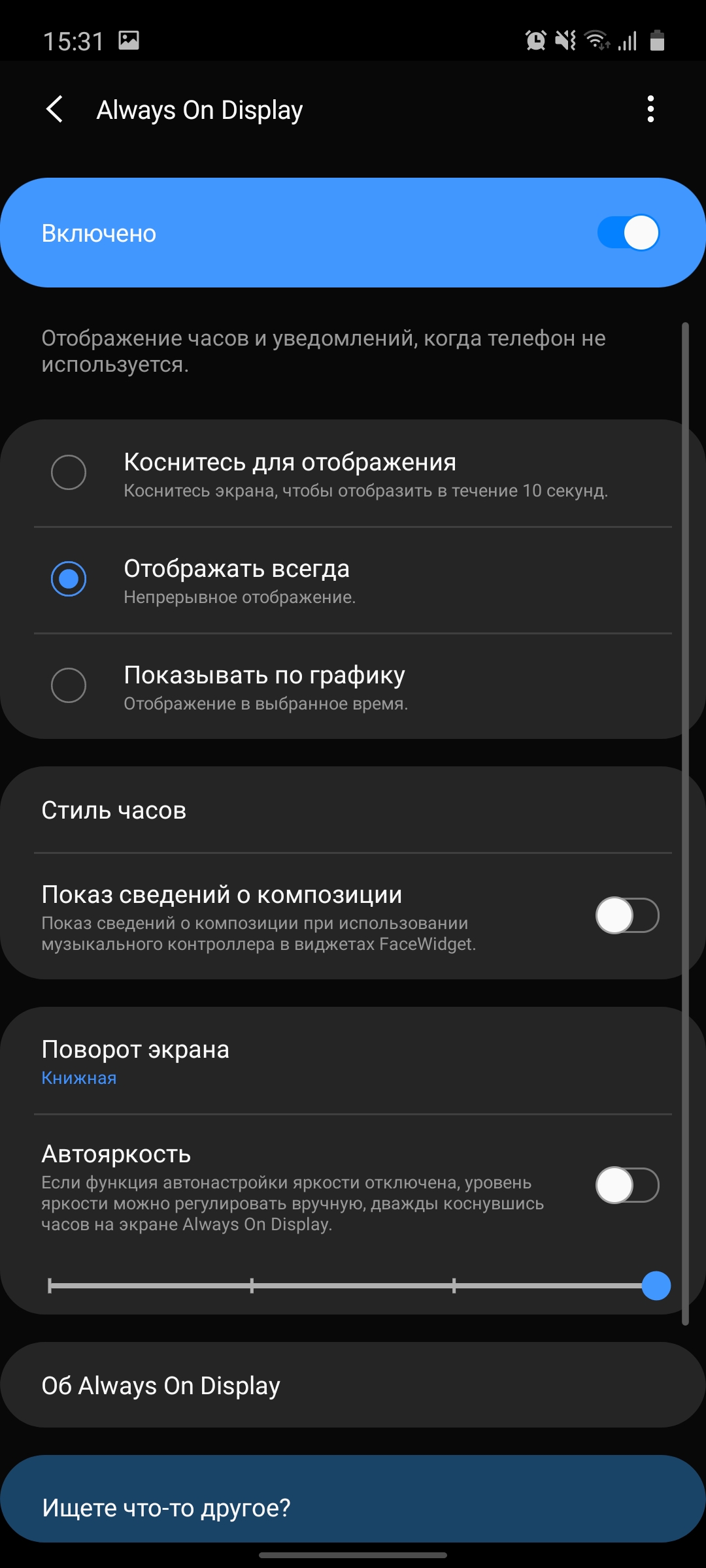Open the three-dot overflow menu

tap(650, 109)
